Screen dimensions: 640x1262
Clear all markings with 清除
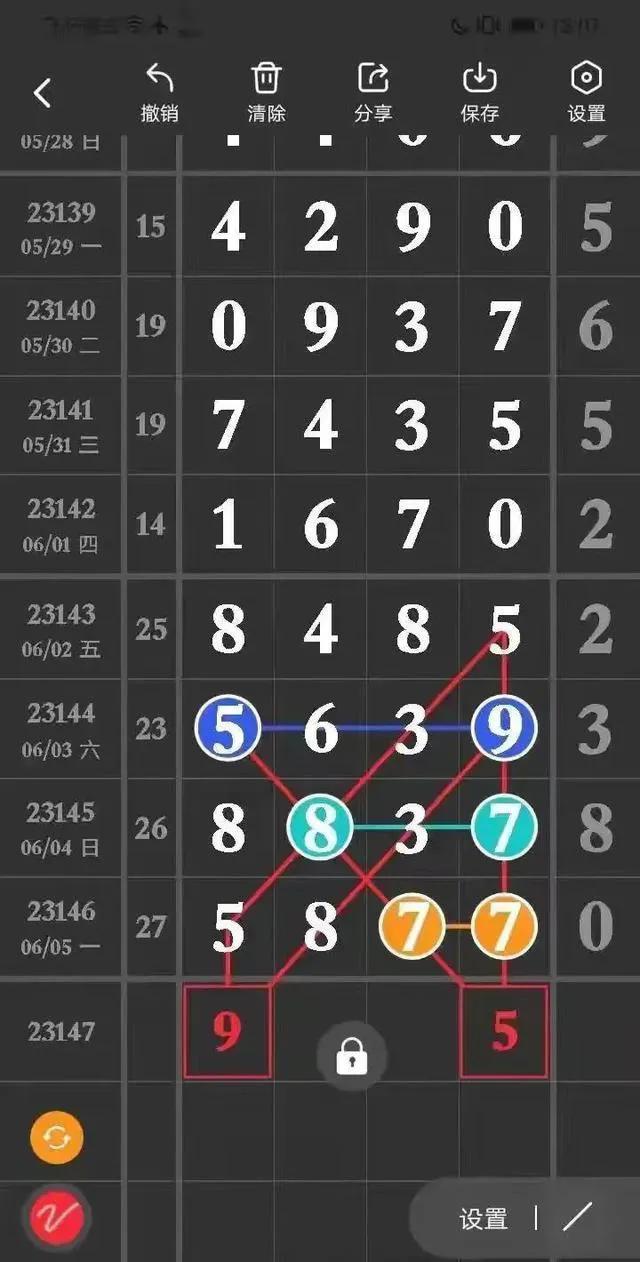coord(266,92)
